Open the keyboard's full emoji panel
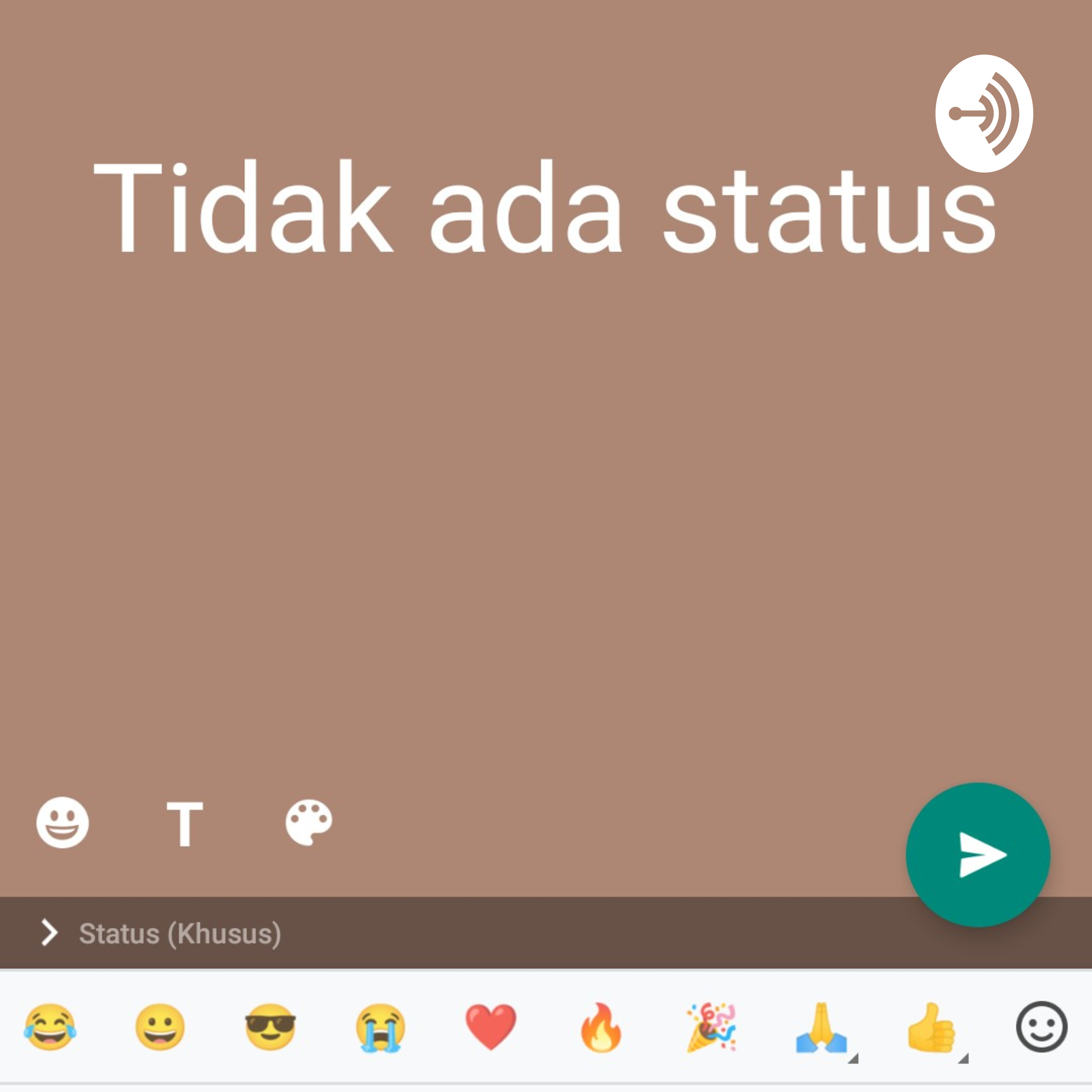Image resolution: width=1092 pixels, height=1092 pixels. coord(1042,1027)
